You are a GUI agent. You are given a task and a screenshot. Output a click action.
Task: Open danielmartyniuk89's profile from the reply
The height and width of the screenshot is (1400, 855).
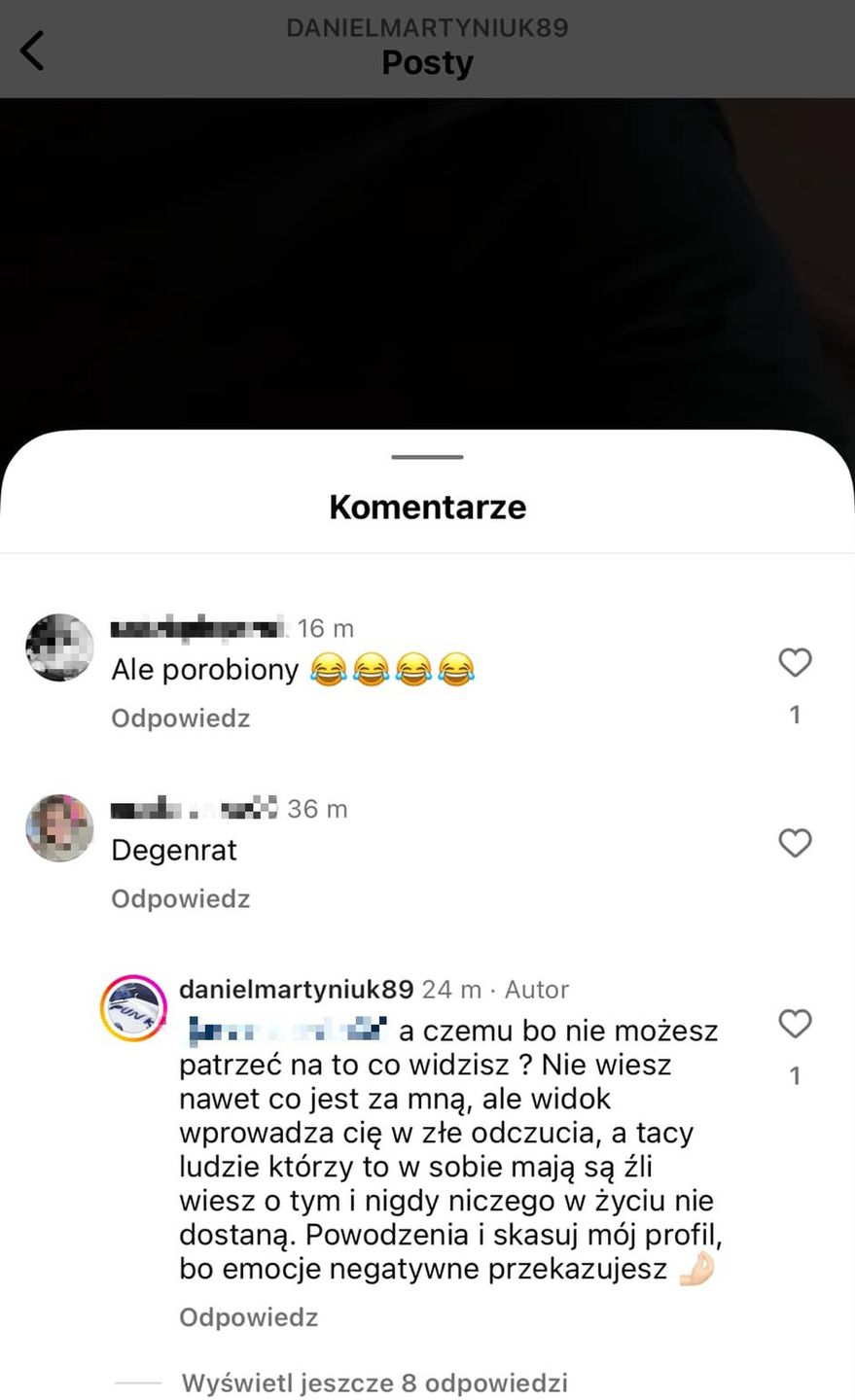point(296,990)
